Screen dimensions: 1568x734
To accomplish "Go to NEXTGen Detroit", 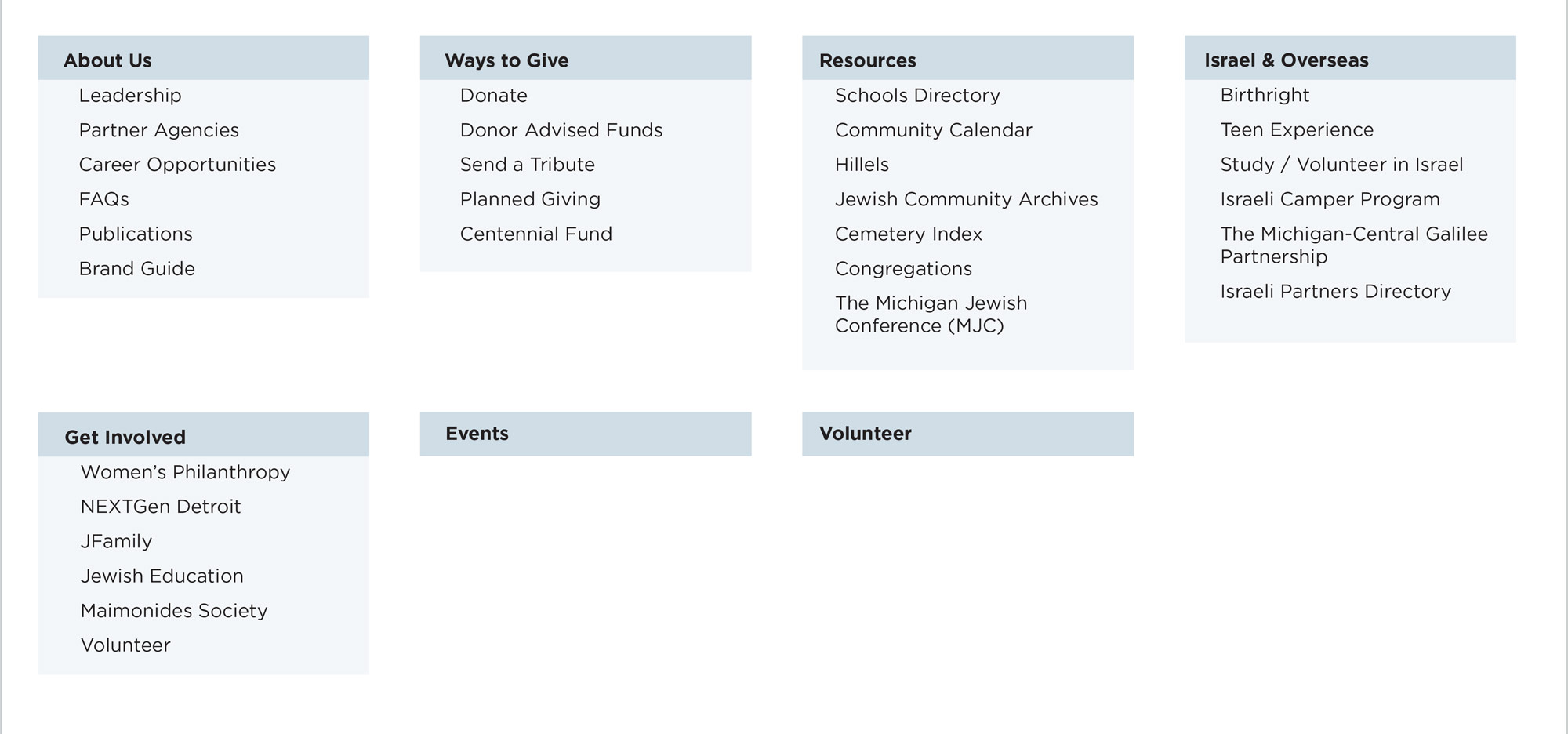I will point(160,507).
